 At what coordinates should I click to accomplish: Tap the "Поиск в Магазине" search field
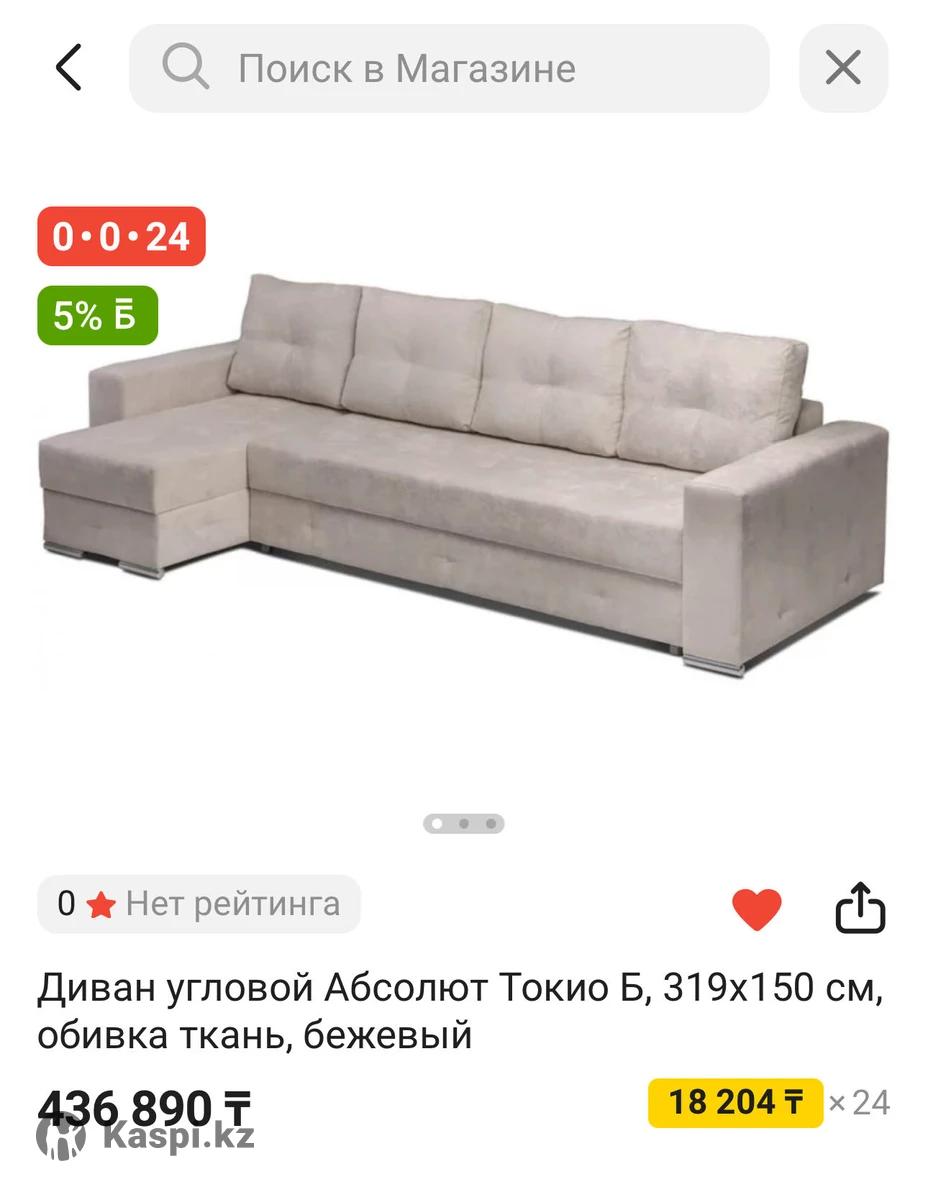(x=450, y=68)
